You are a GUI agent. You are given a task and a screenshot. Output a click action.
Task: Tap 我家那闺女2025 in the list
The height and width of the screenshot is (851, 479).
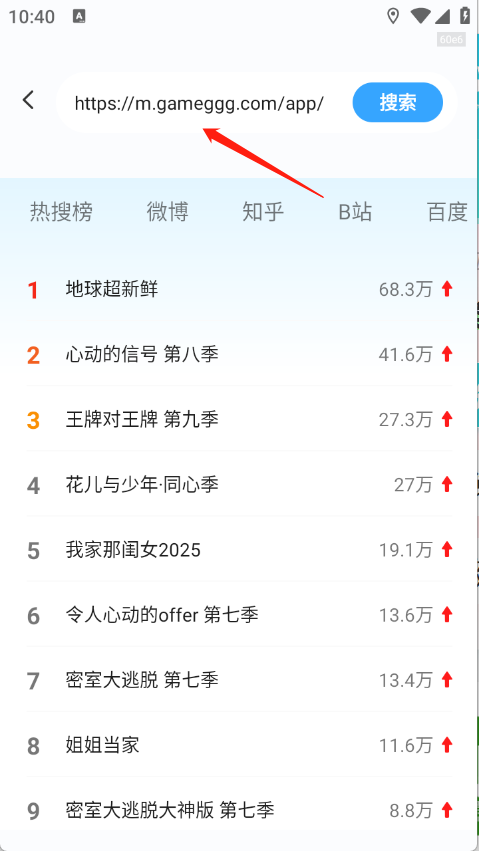tap(239, 550)
